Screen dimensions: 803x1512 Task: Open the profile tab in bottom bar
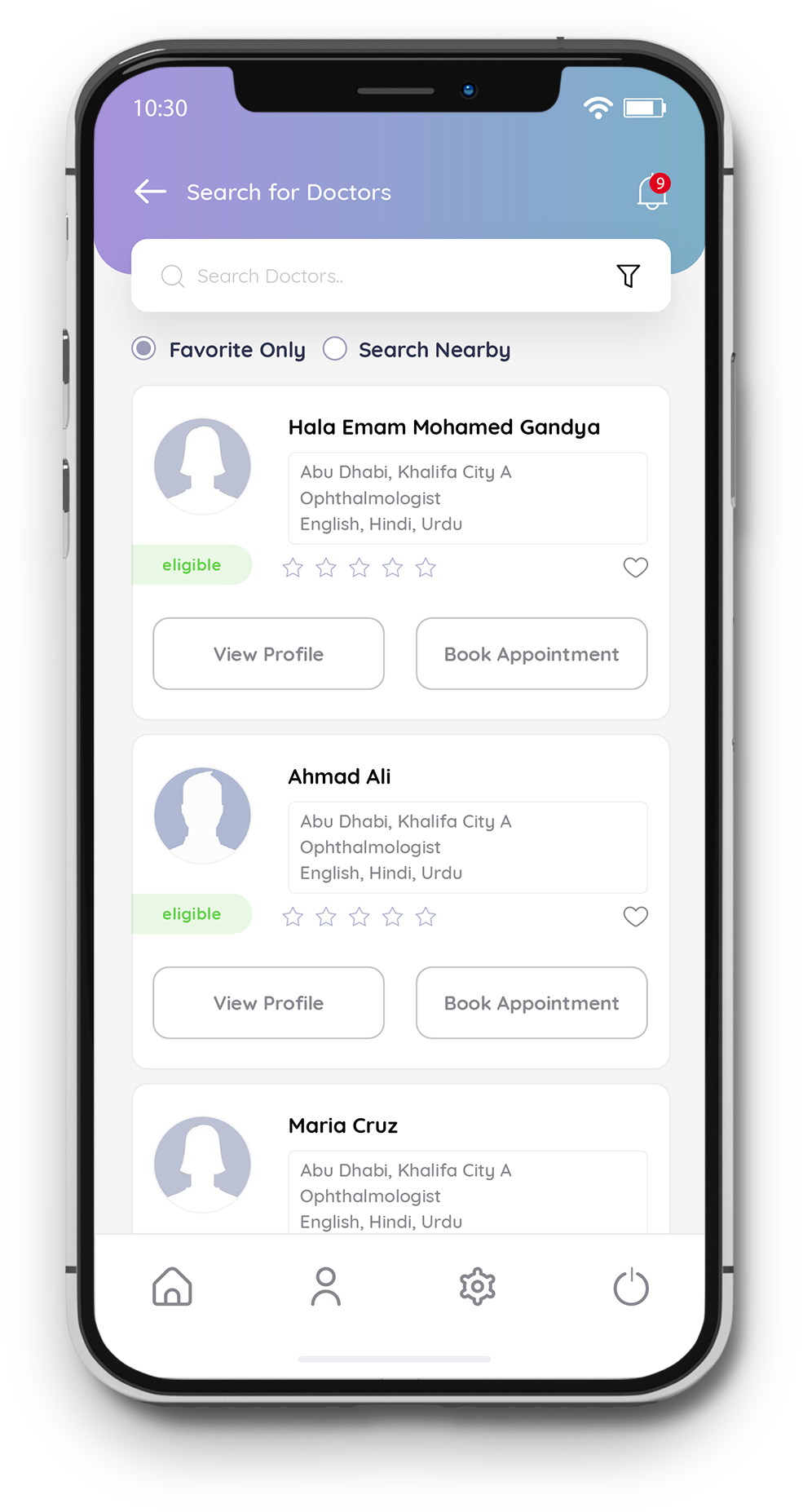[x=325, y=1287]
